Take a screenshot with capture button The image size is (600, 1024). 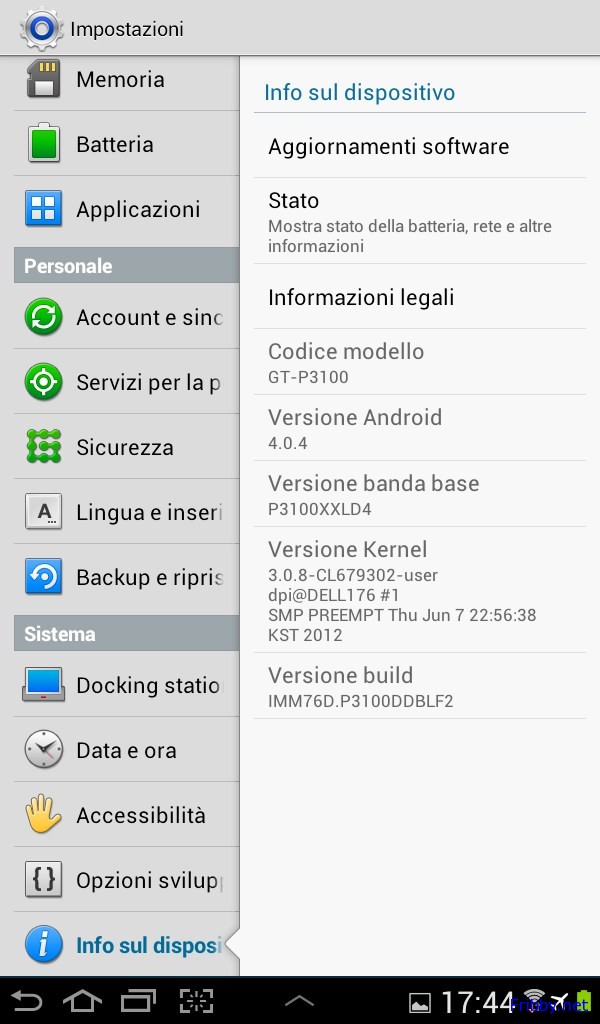tap(196, 1001)
